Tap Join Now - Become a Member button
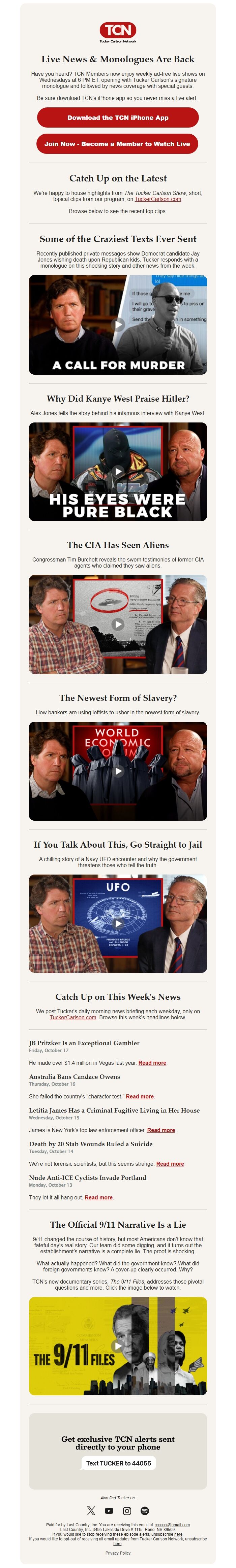 118,144
